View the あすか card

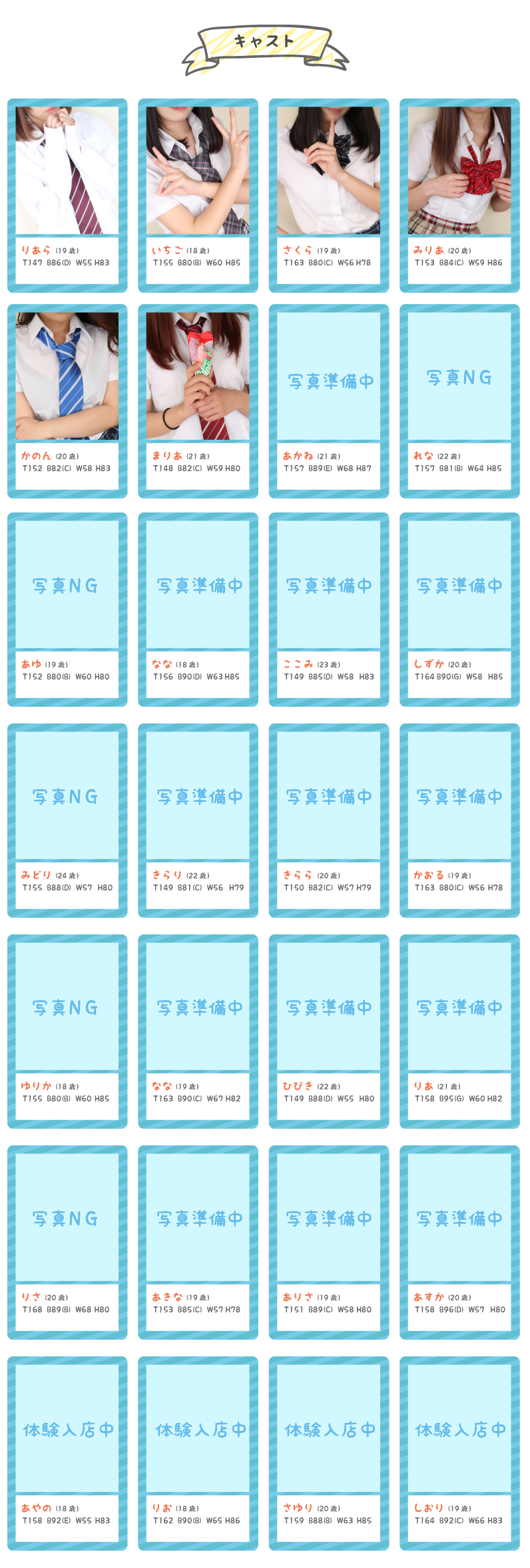pos(459,1242)
